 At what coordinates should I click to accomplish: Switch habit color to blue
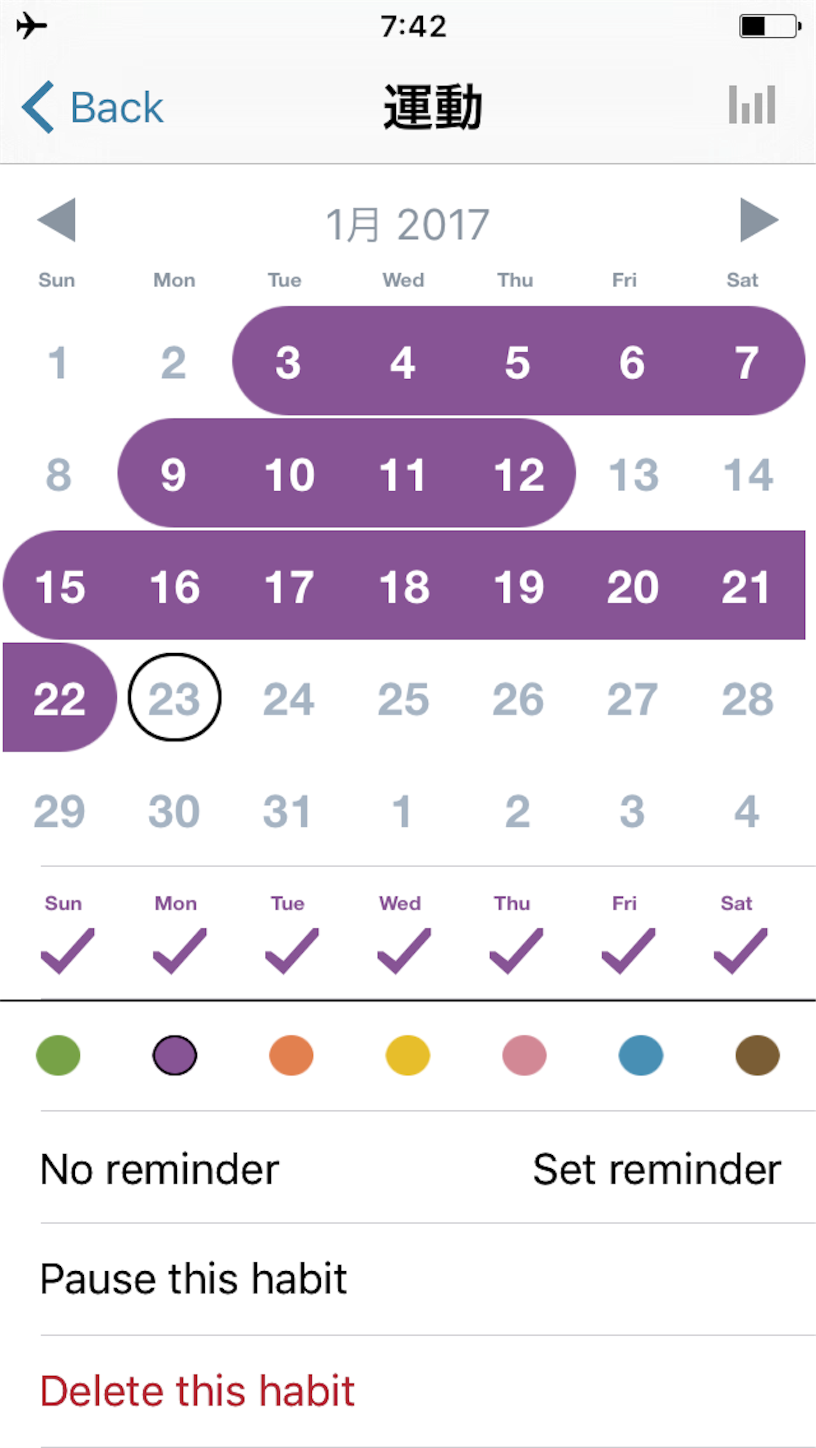pyautogui.click(x=641, y=1055)
